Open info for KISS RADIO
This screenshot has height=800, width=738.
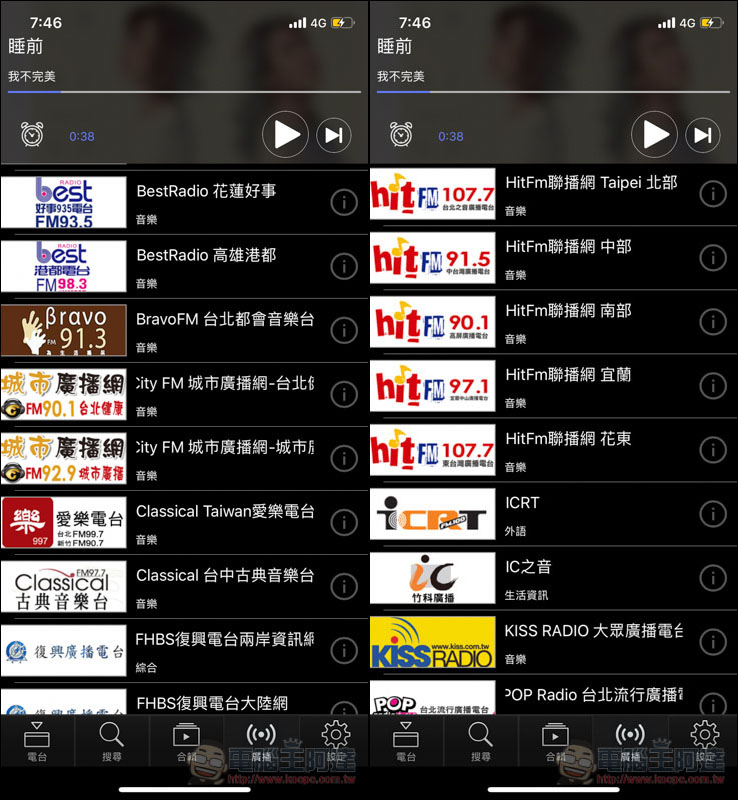tap(712, 642)
